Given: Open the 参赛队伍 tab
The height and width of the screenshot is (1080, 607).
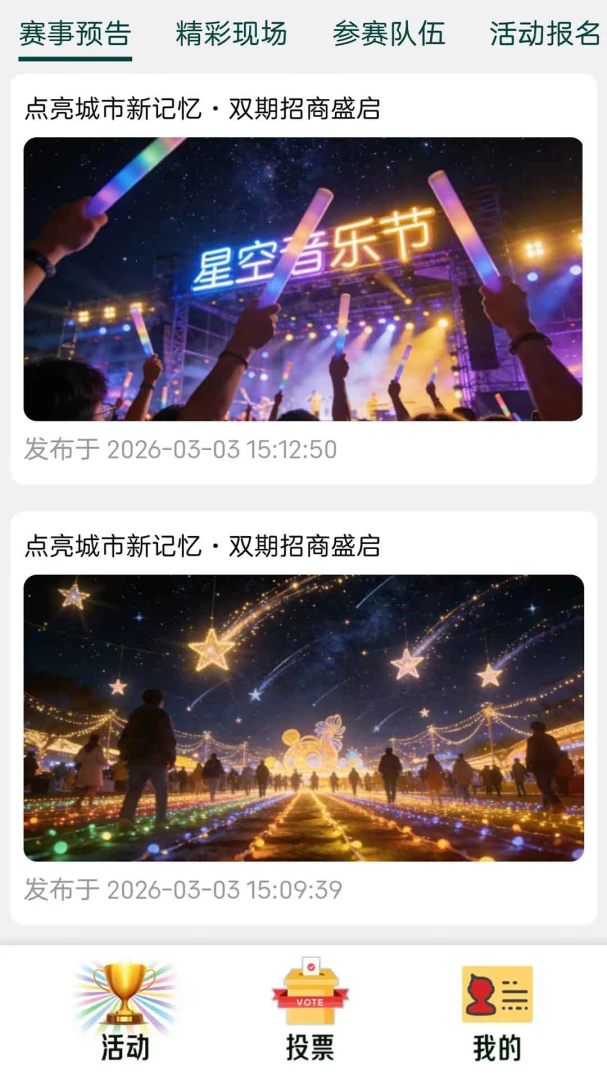Looking at the screenshot, I should (389, 34).
